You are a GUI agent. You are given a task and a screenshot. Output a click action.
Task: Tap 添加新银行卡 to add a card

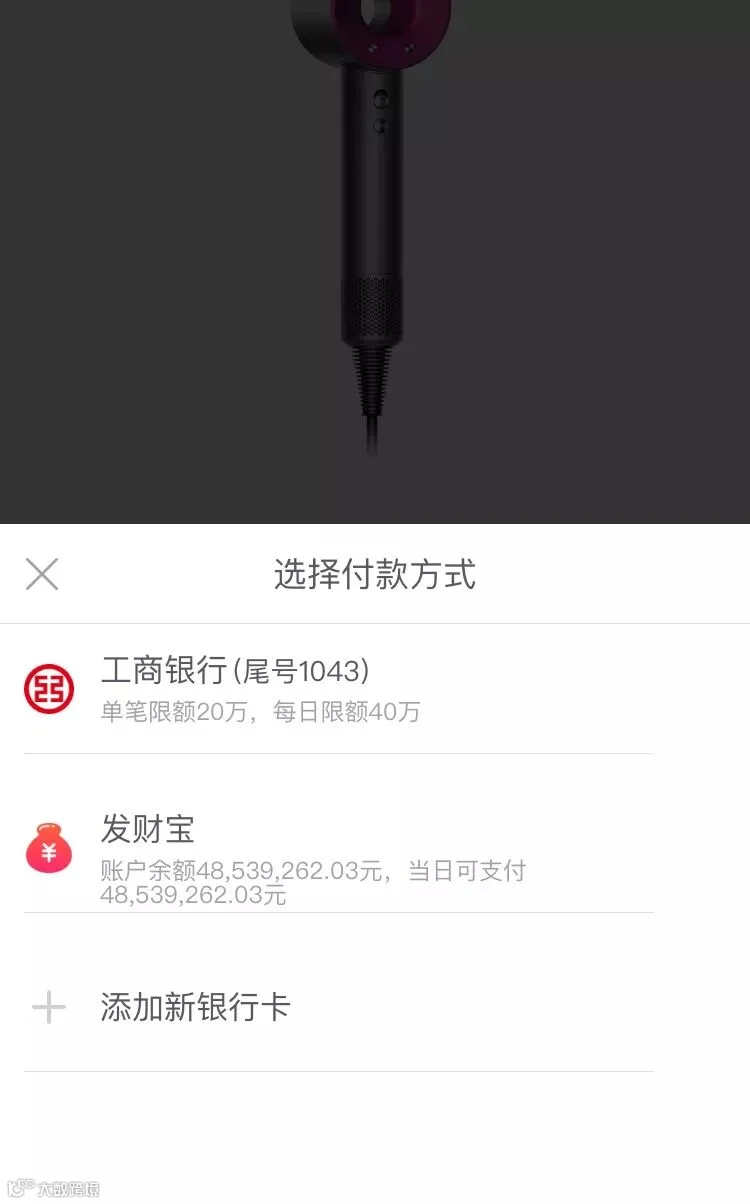coord(195,1007)
